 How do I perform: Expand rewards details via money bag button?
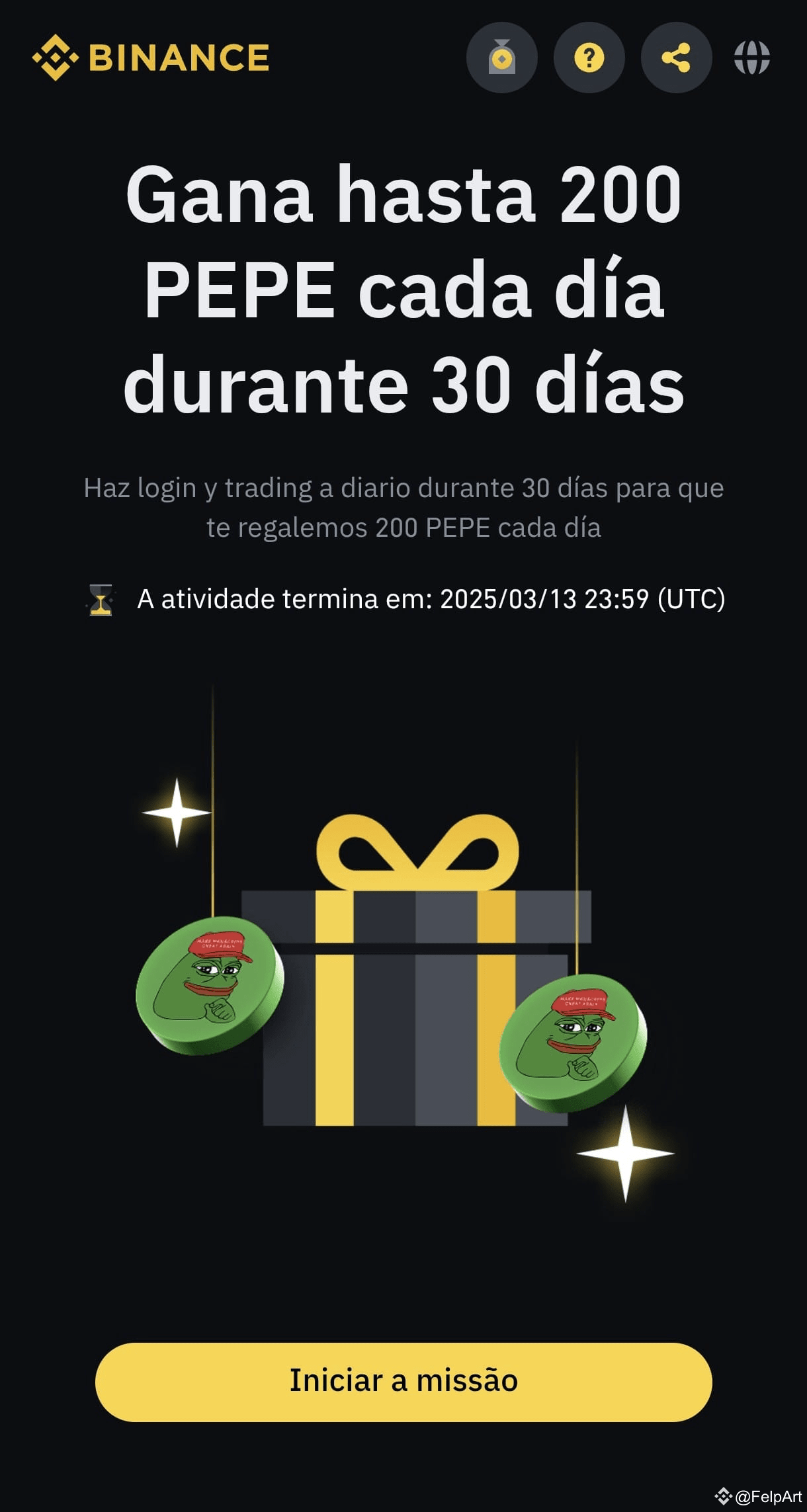502,58
